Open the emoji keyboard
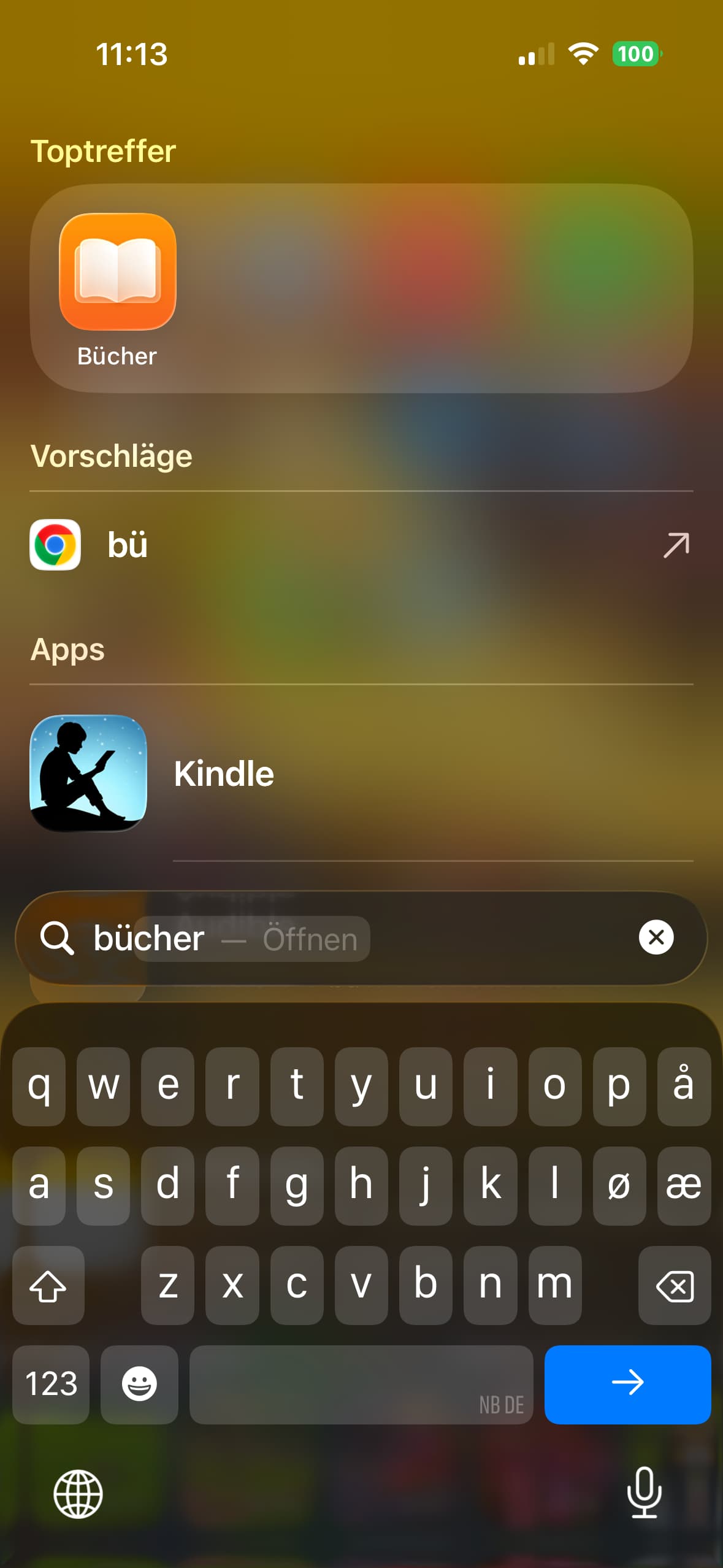Viewport: 723px width, 1568px height. click(x=139, y=1384)
